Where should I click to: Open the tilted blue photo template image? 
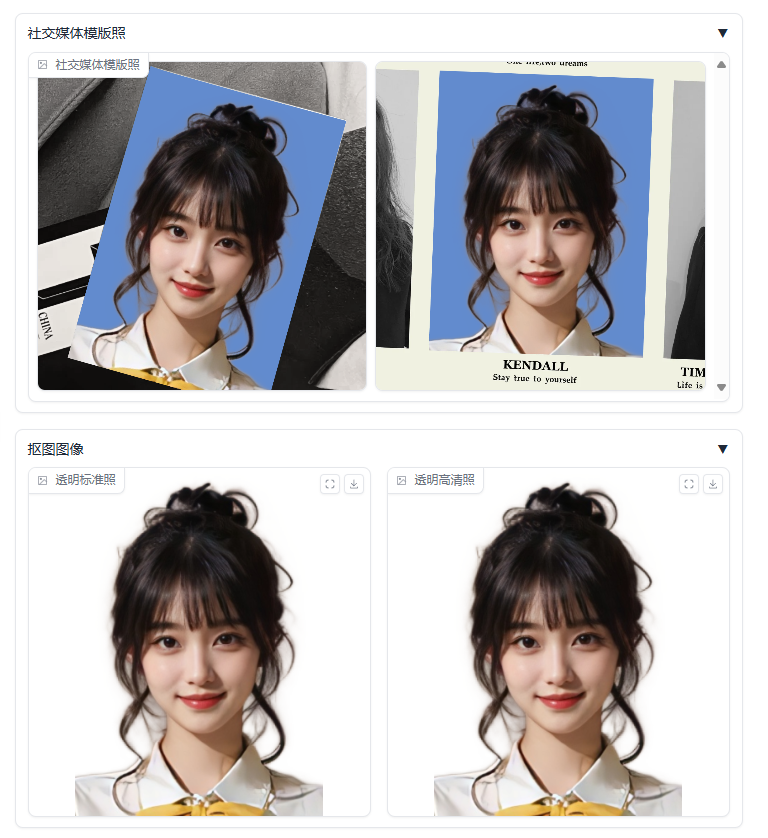[x=202, y=226]
